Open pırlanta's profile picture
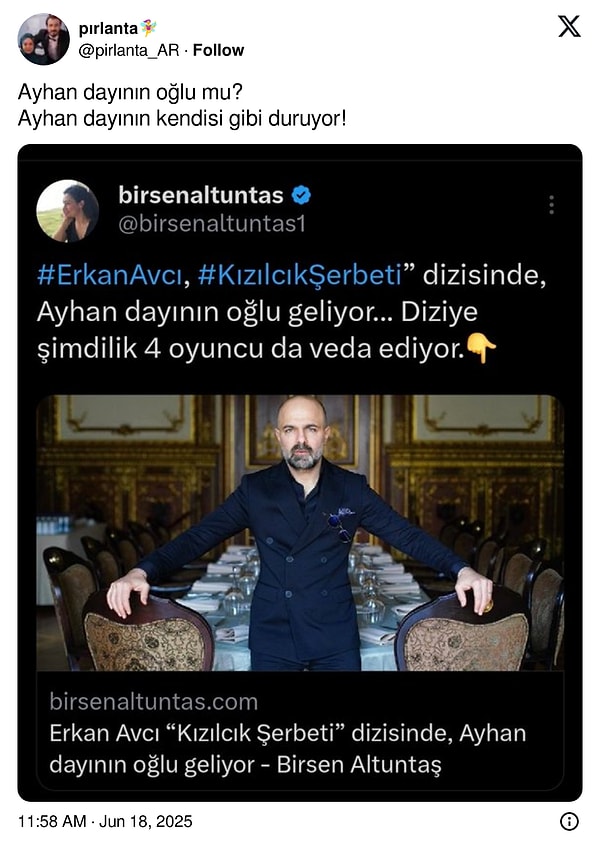Viewport: 600px width, 852px height. [43, 40]
